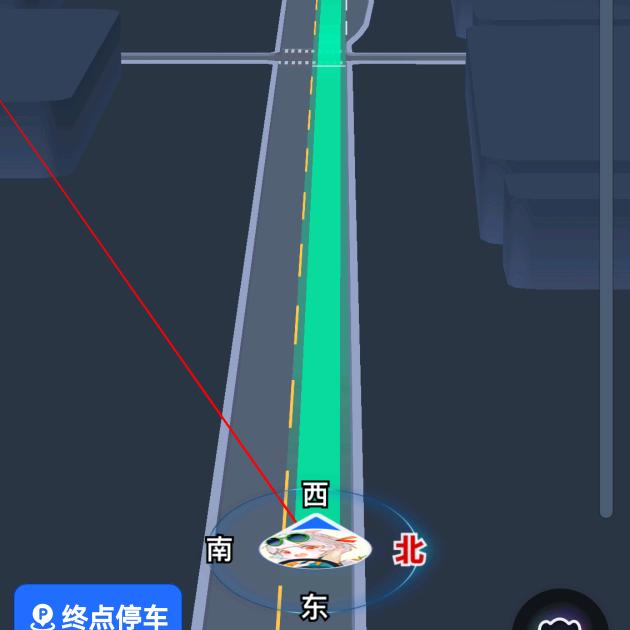Tap the 终点停车 parking button

pyautogui.click(x=98, y=612)
